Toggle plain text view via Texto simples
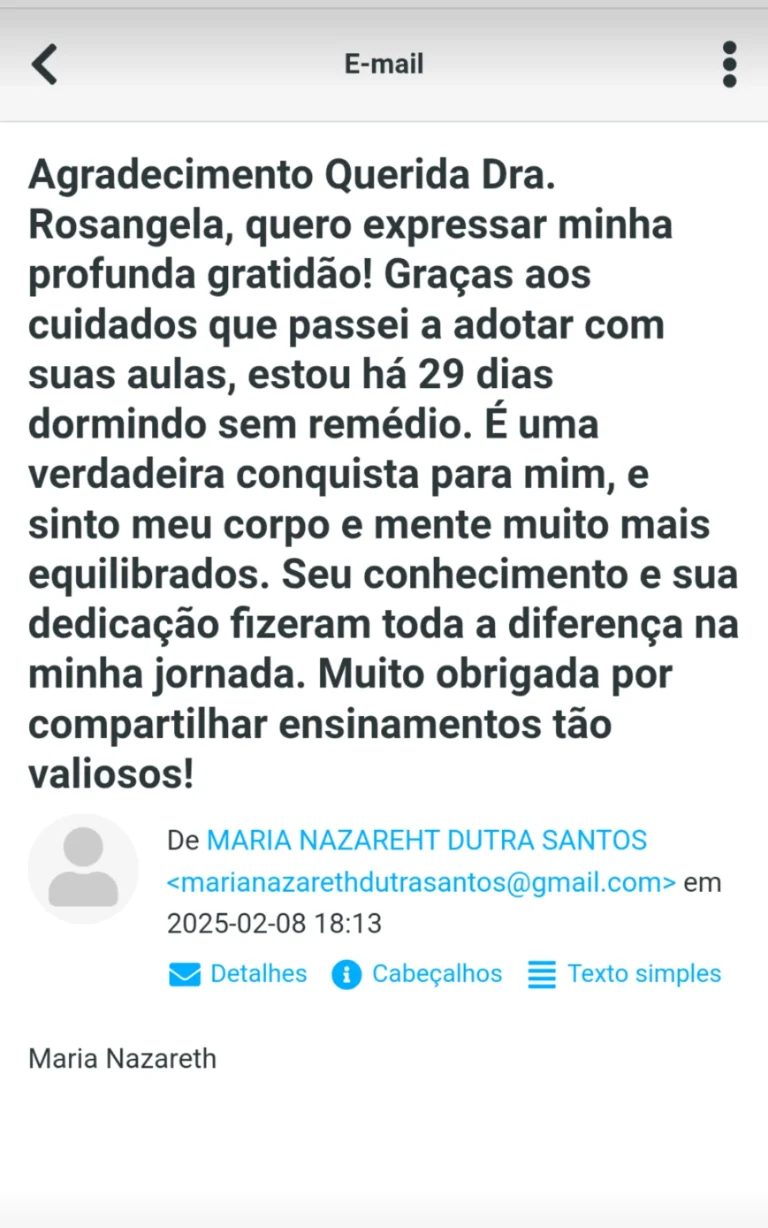 pyautogui.click(x=644, y=973)
